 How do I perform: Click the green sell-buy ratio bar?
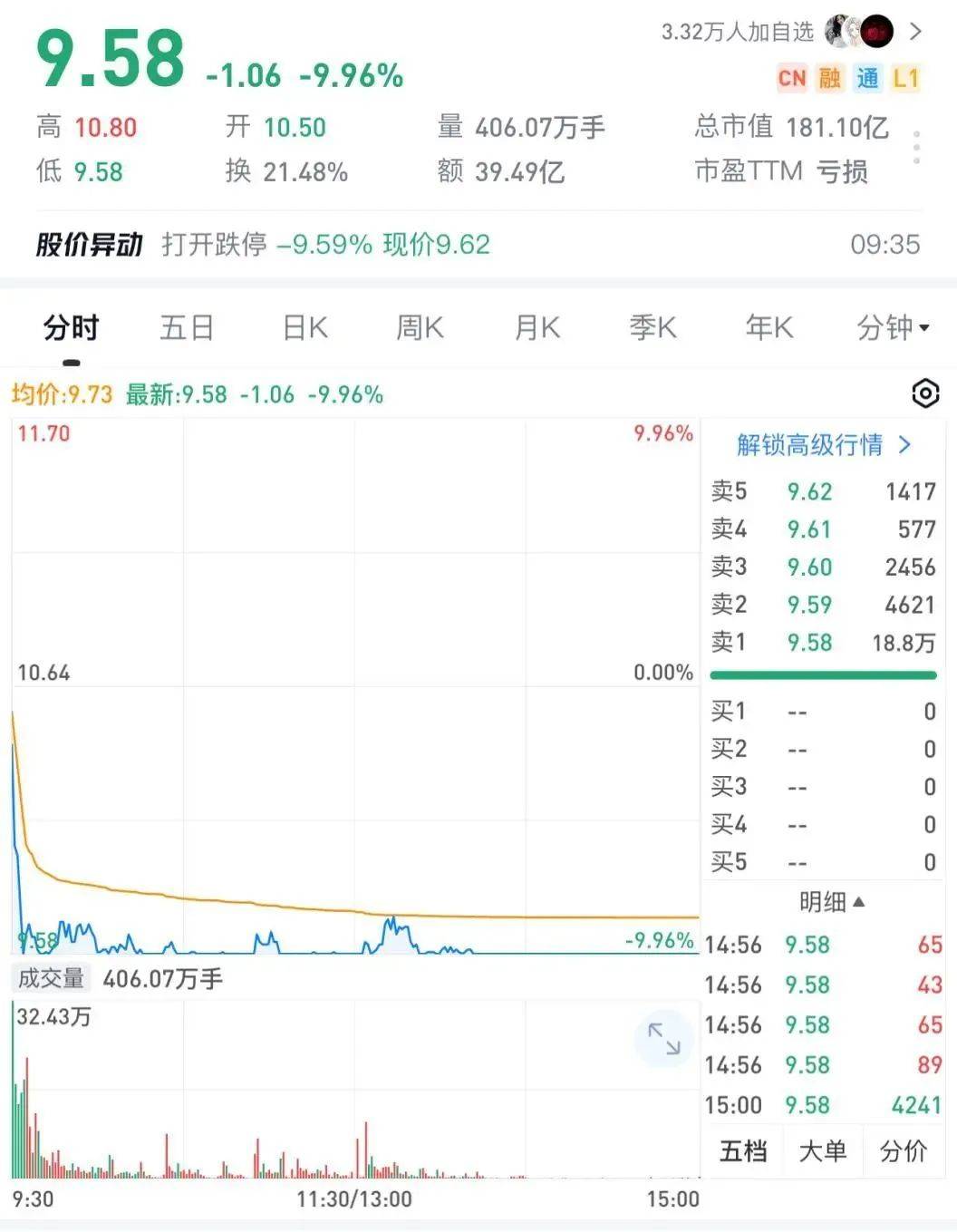pos(821,674)
